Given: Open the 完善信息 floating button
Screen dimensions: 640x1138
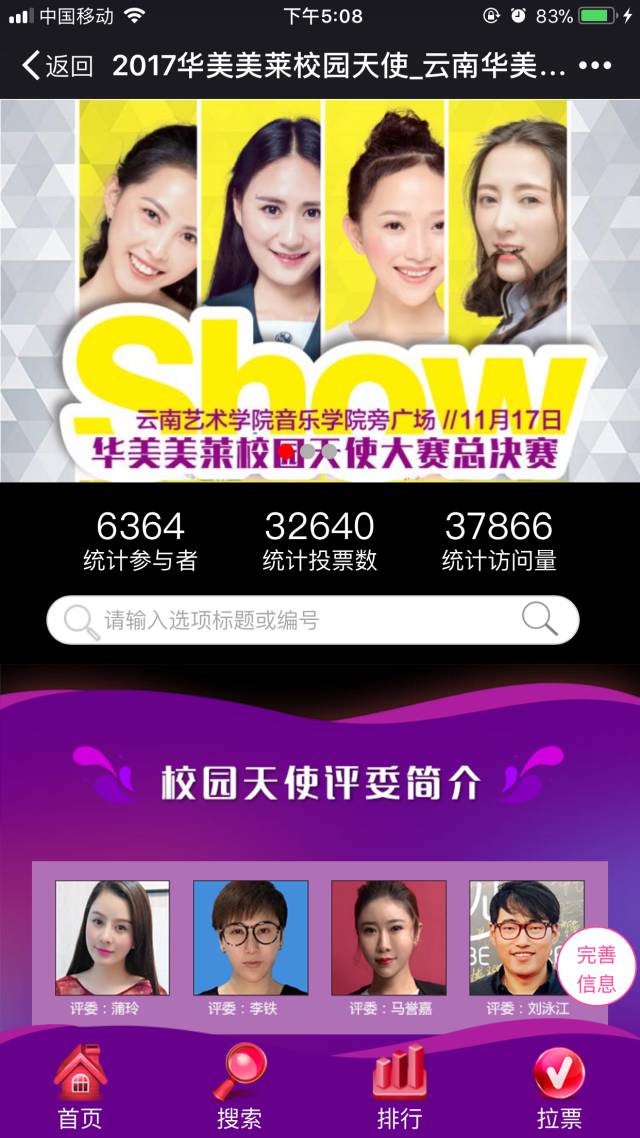Looking at the screenshot, I should 597,968.
